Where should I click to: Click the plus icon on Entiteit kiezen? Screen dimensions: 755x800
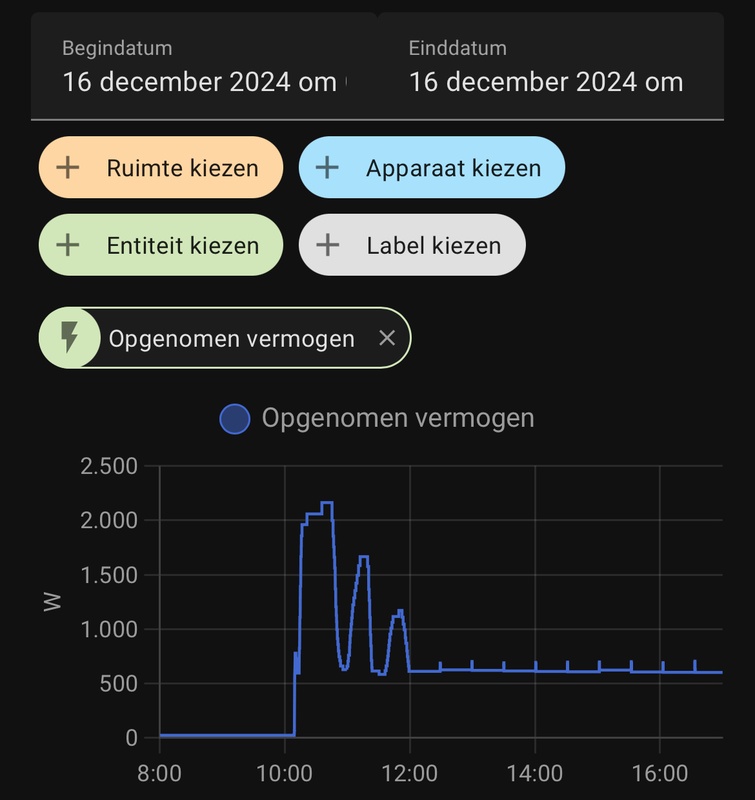[66, 243]
